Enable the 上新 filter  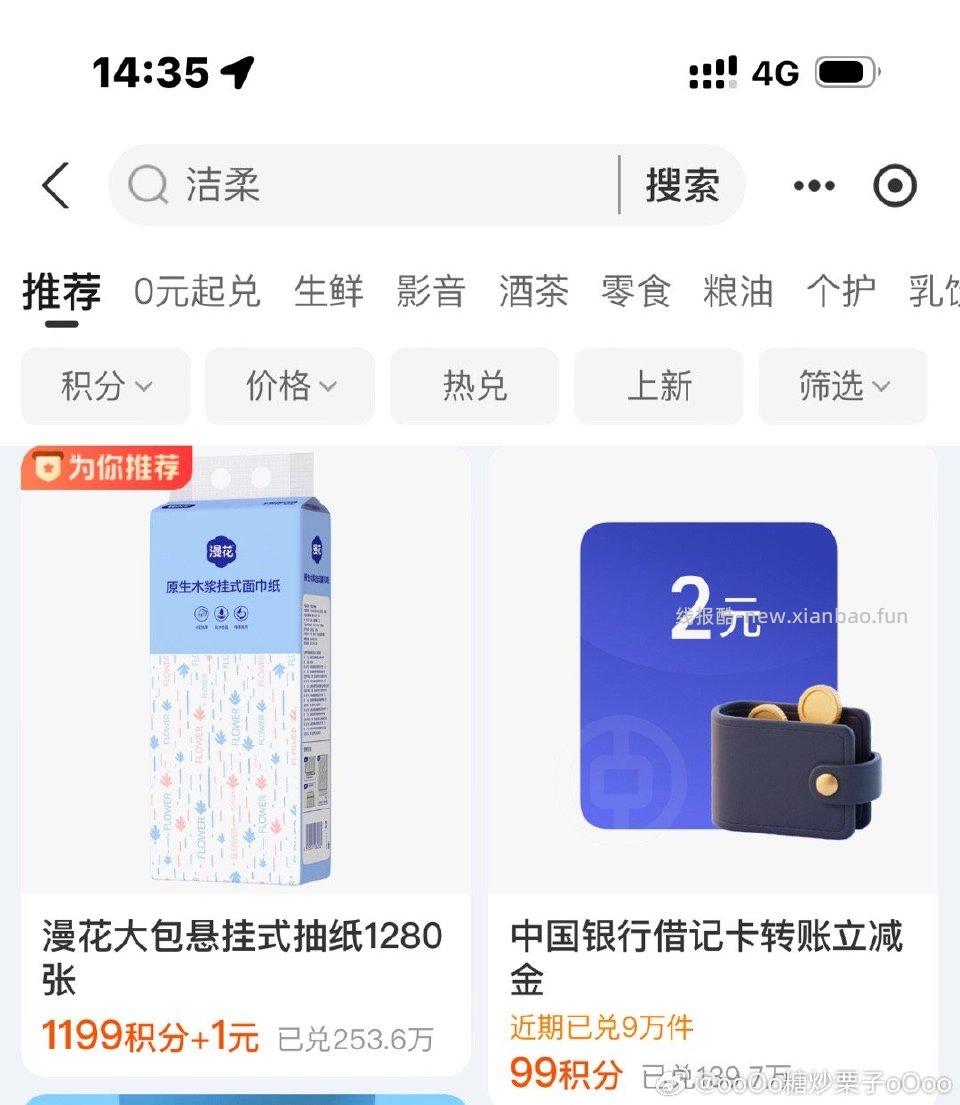658,387
